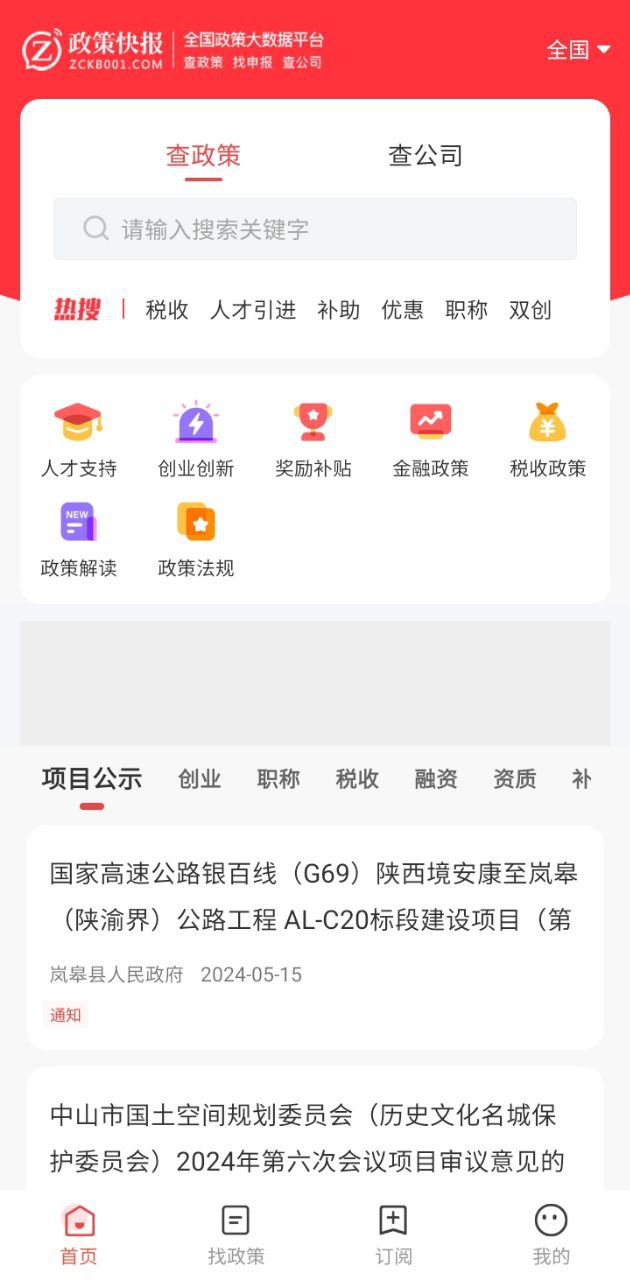Open 政策法规 category
Viewport: 630px width, 1280px height.
tap(196, 540)
